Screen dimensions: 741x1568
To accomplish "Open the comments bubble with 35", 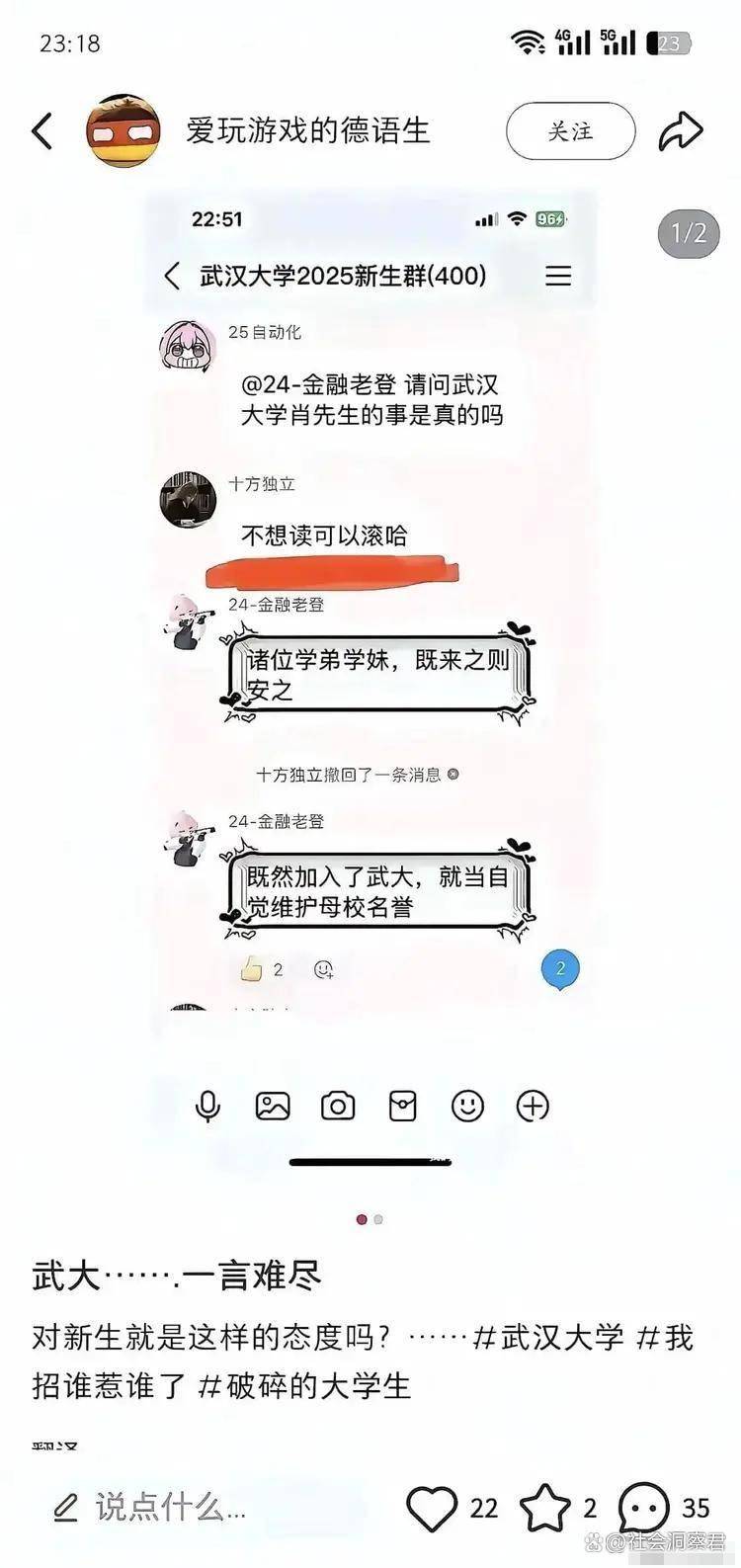I will pyautogui.click(x=644, y=1508).
